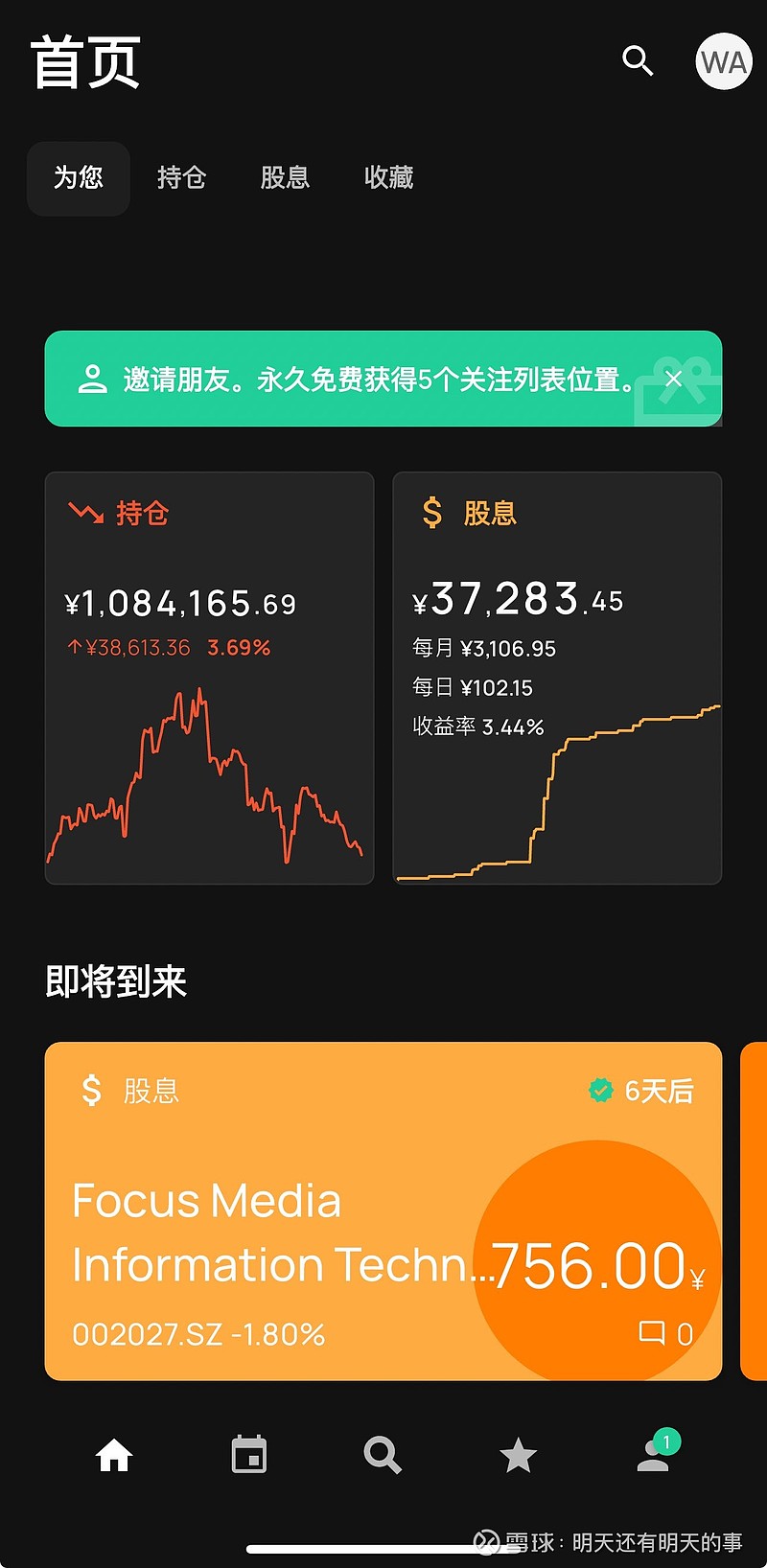Open the calendar icon in bottom navigation
This screenshot has height=1568, width=767.
[x=248, y=1455]
